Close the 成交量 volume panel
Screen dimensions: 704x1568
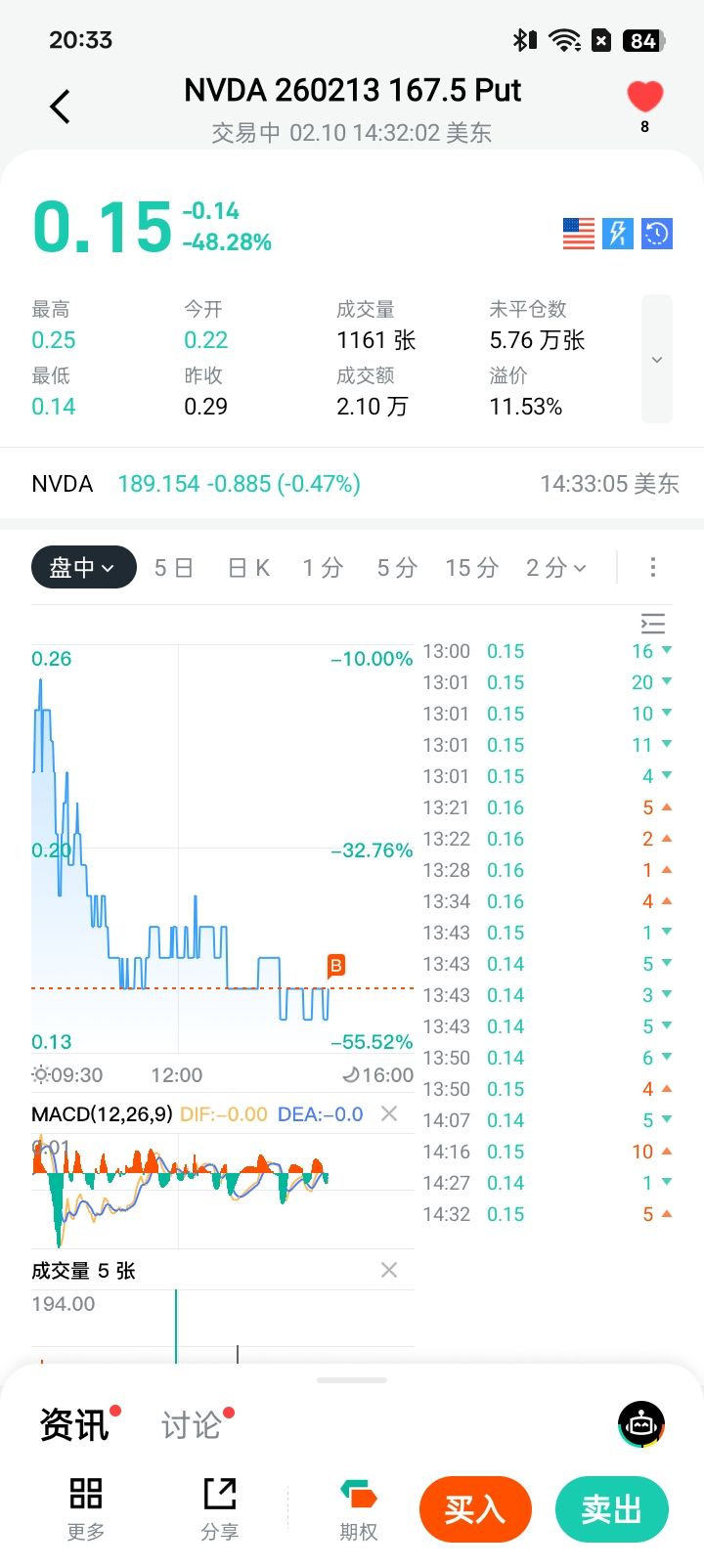(389, 1270)
